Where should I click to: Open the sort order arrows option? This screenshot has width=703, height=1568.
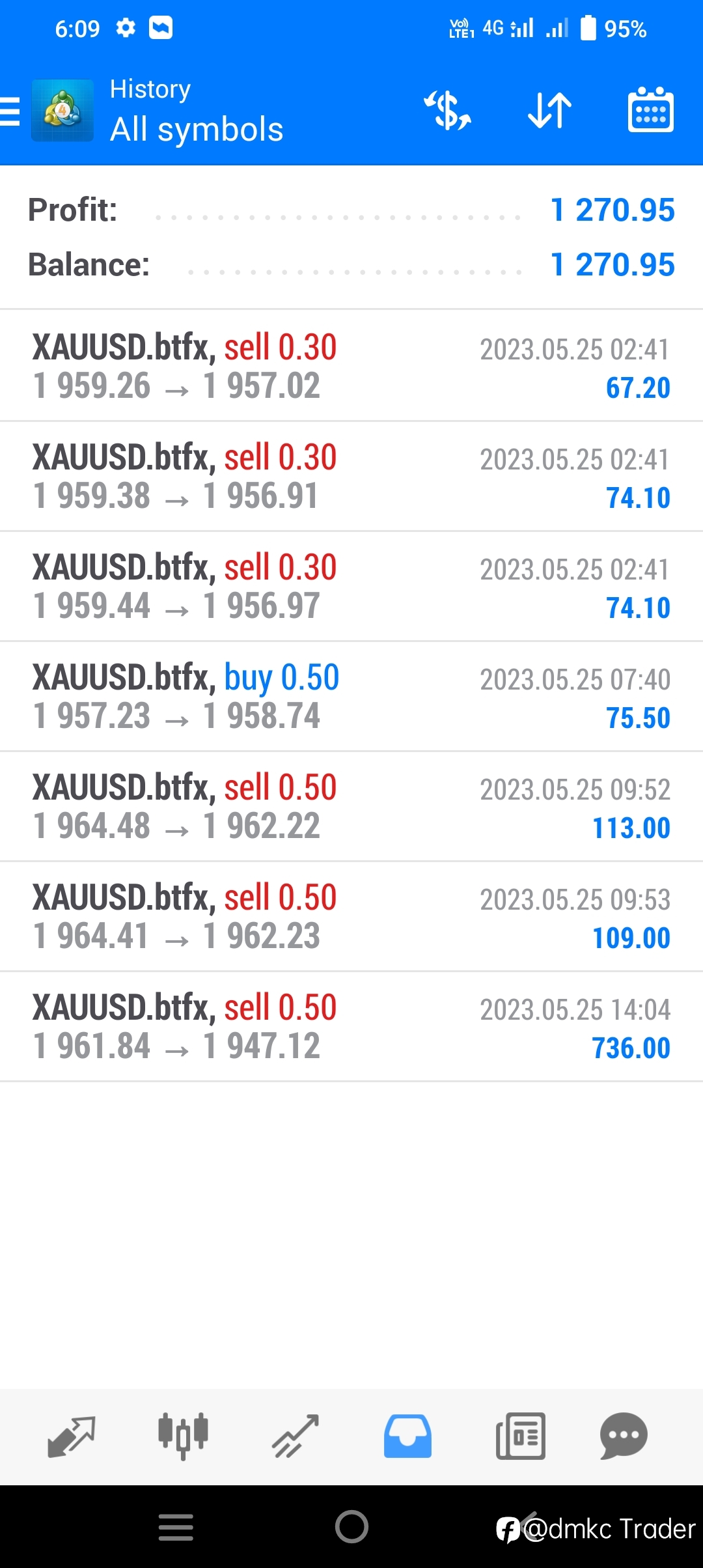[x=550, y=111]
